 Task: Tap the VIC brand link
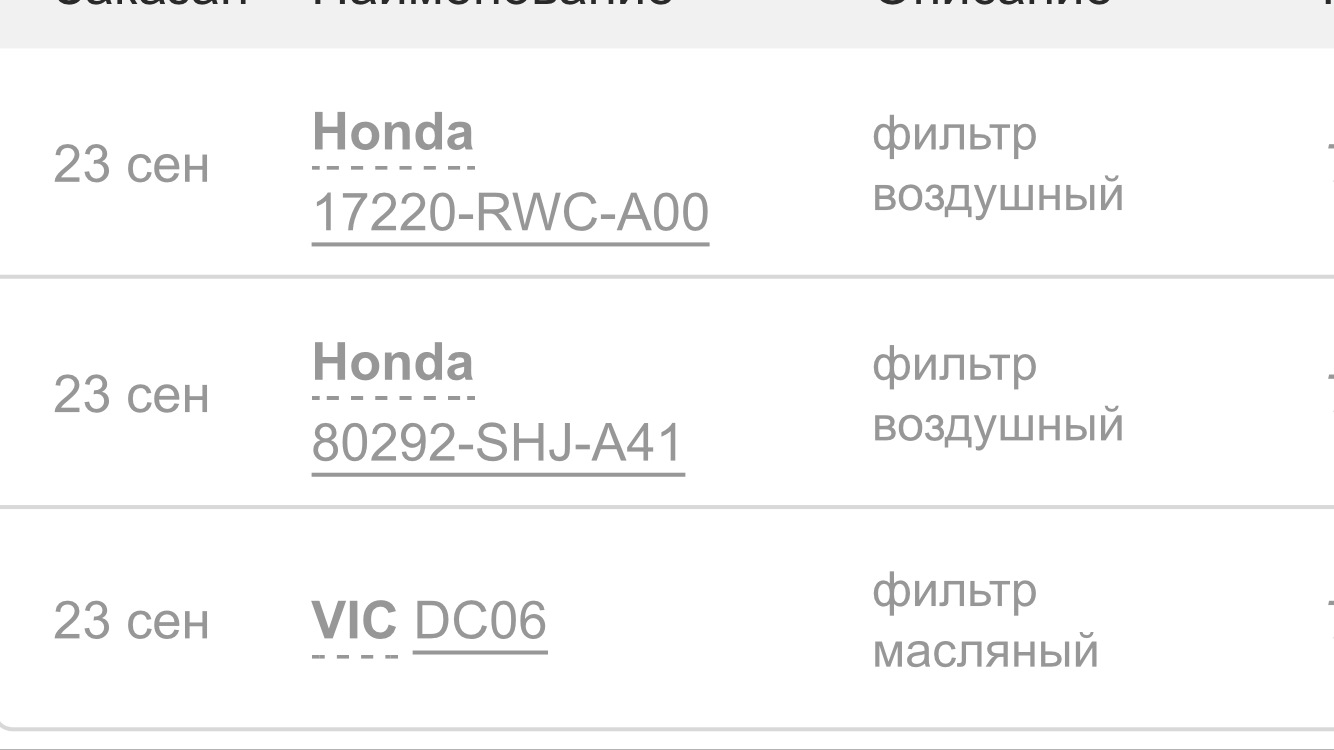tap(354, 622)
